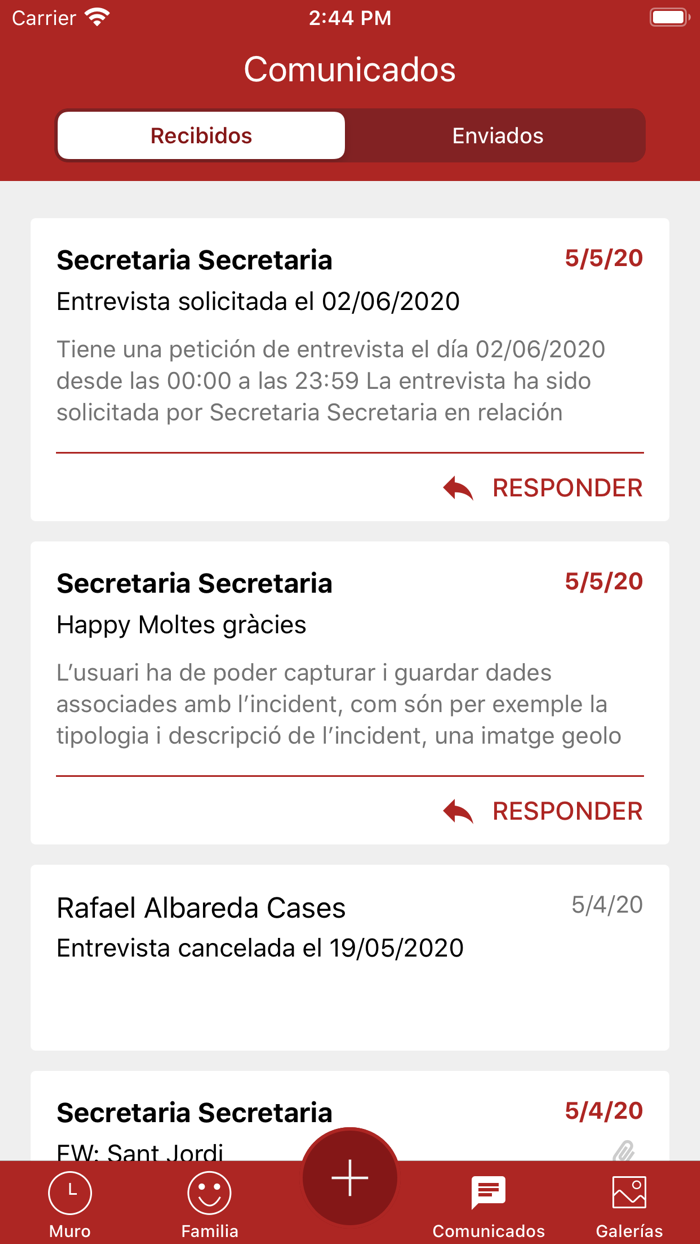Tap the Comunicados tab in the bottom bar
Viewport: 700px width, 1244px height.
pyautogui.click(x=488, y=1204)
